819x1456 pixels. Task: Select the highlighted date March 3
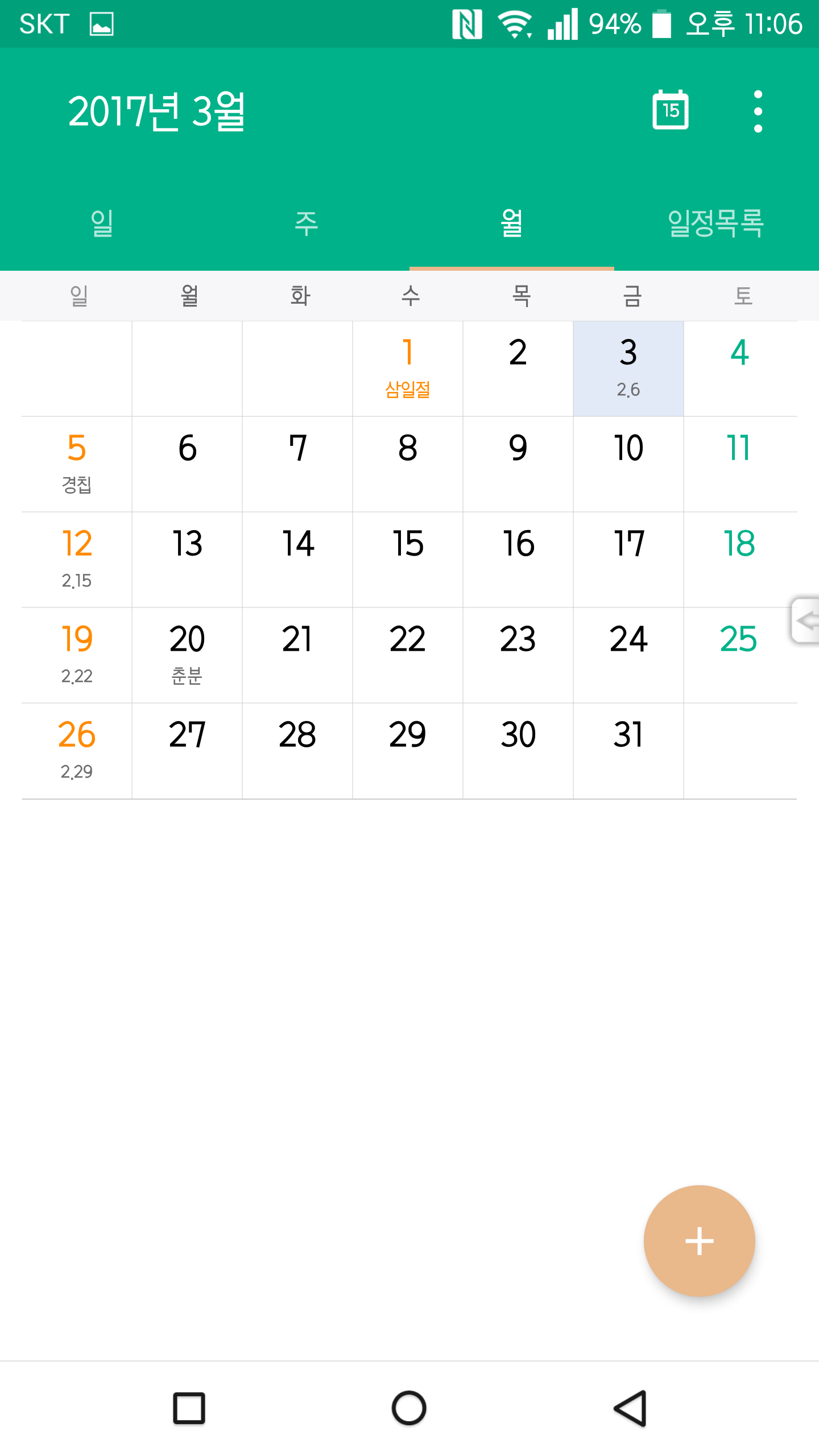(628, 369)
